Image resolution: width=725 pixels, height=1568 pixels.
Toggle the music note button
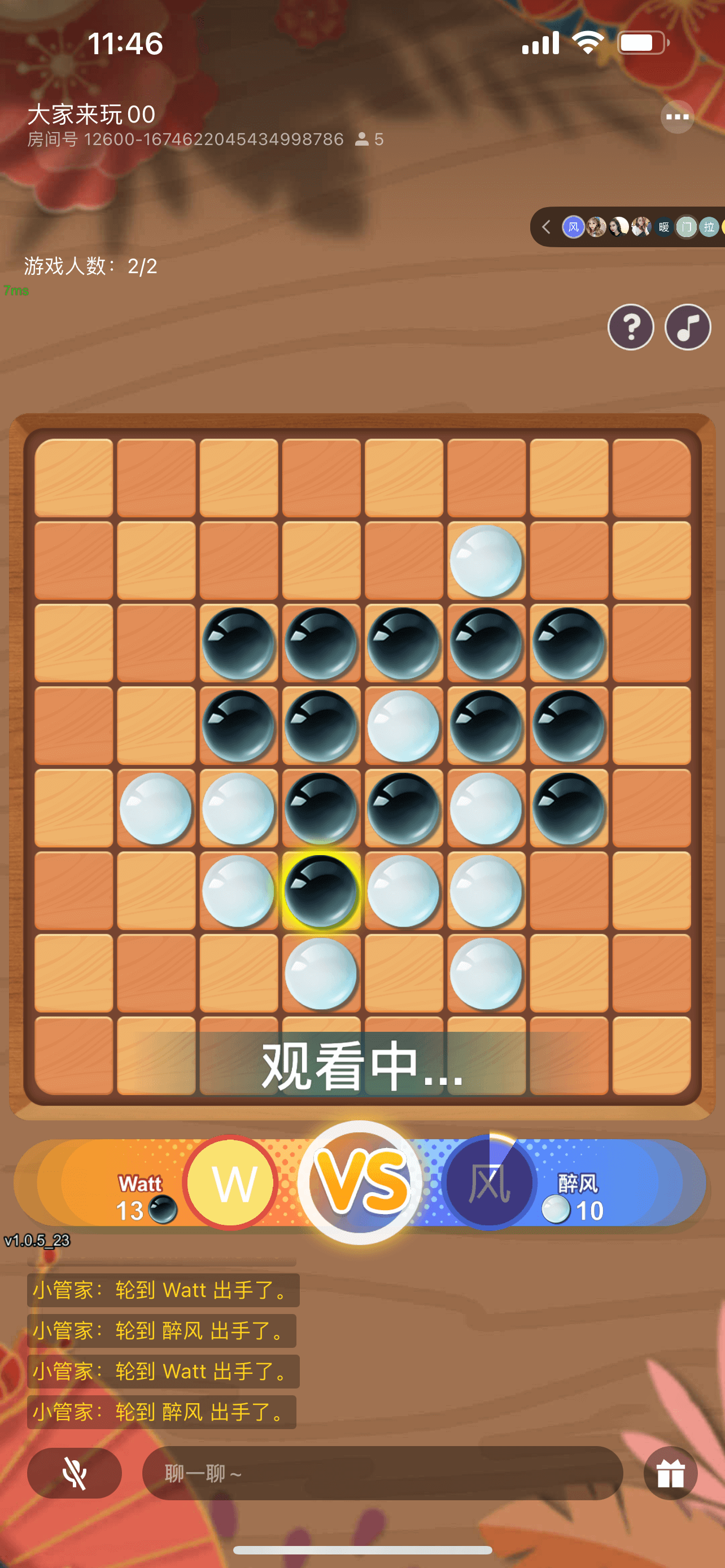coord(687,327)
